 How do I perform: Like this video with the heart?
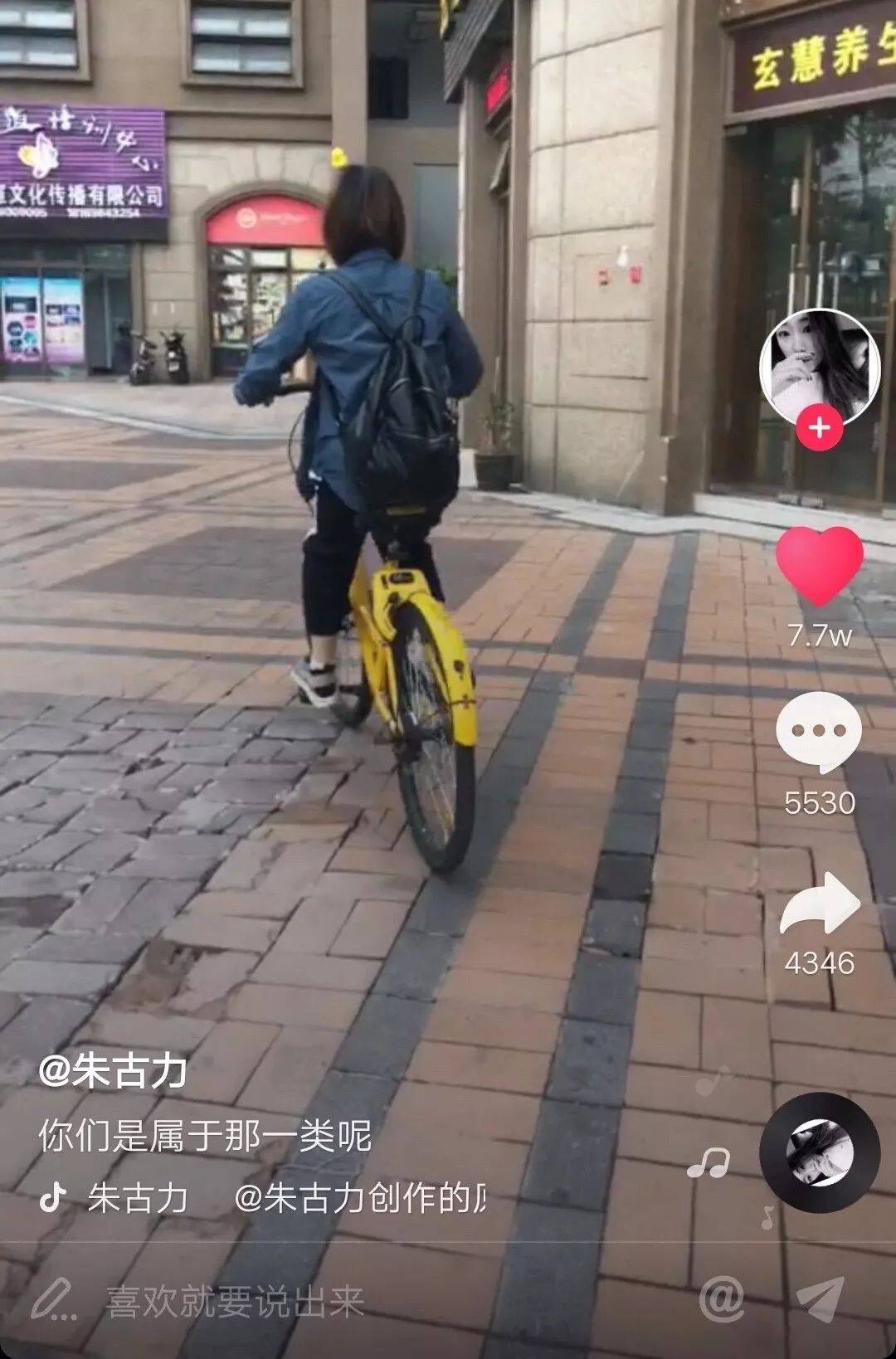tap(820, 566)
